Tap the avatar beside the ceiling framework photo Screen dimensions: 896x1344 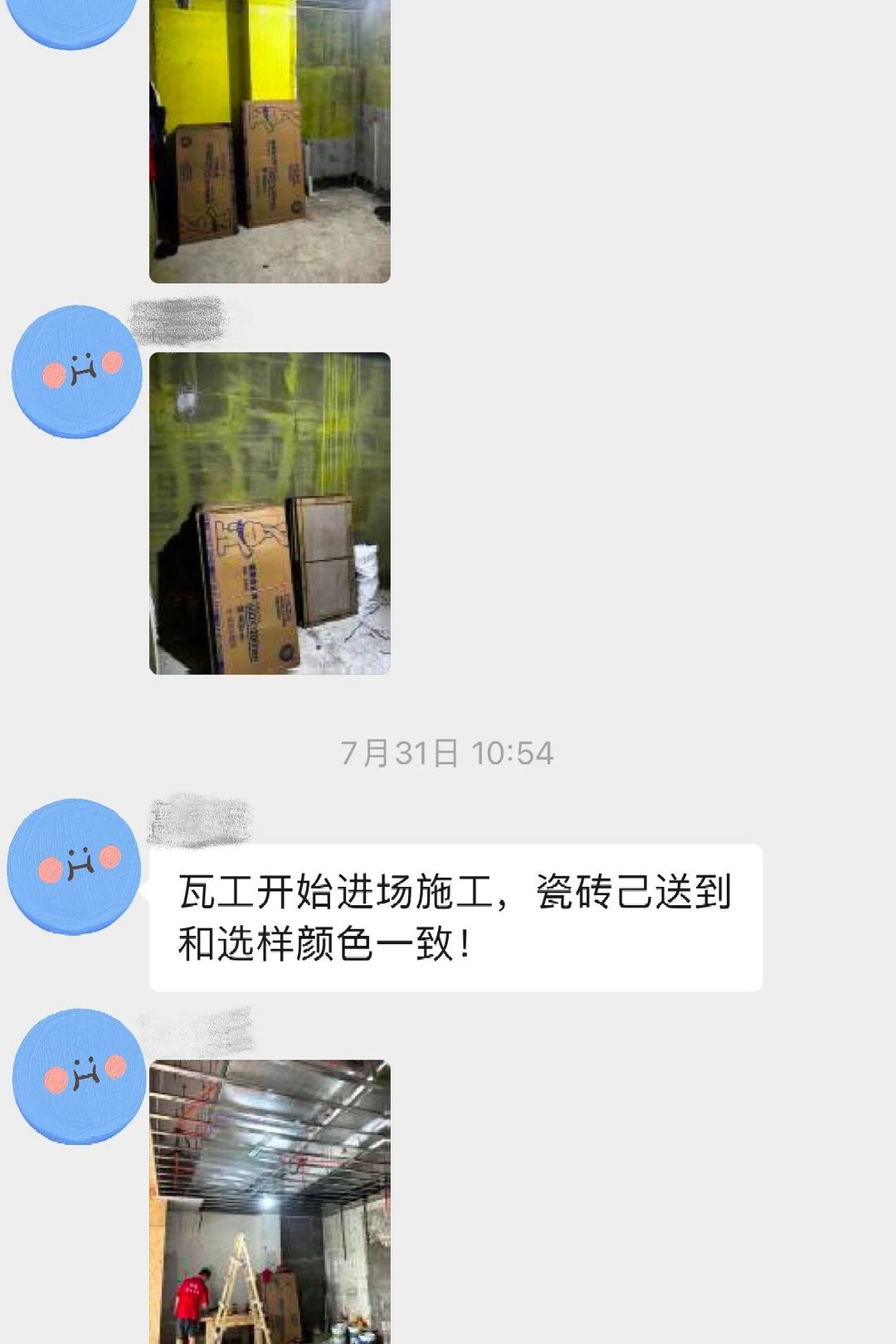click(x=79, y=1076)
